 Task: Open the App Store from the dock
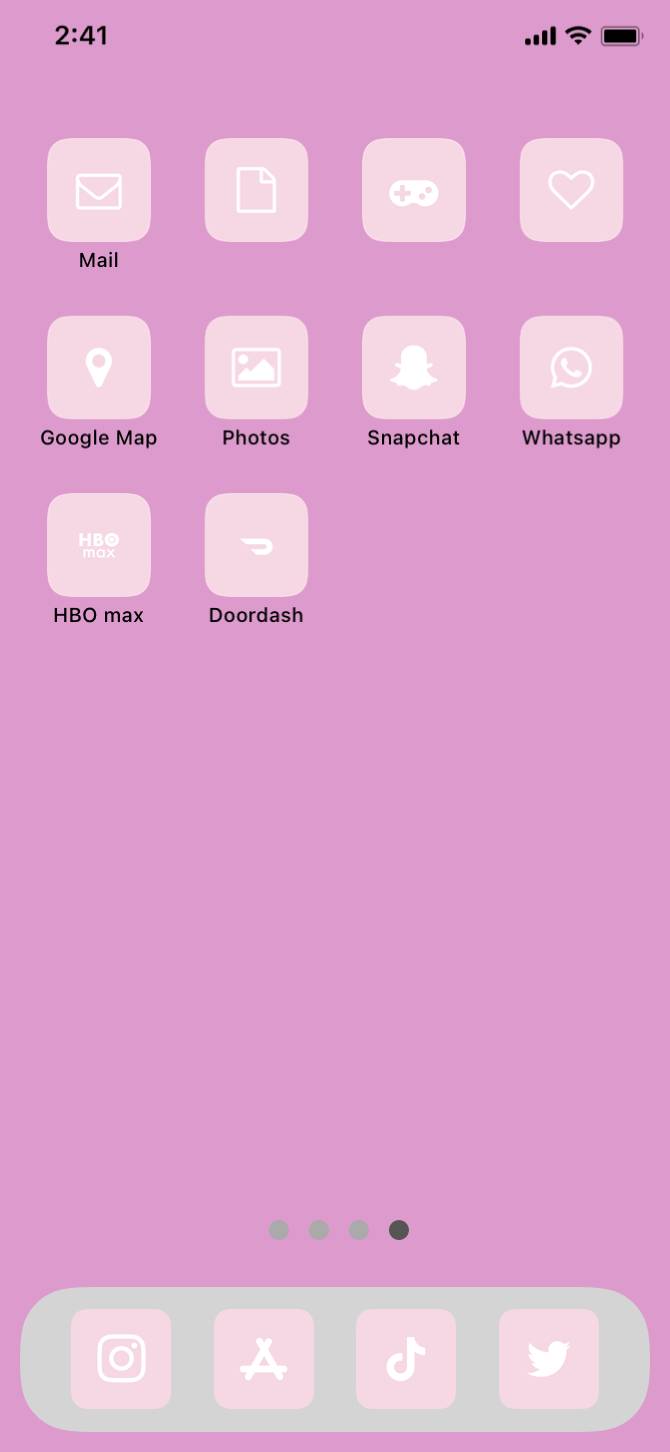[x=264, y=1359]
